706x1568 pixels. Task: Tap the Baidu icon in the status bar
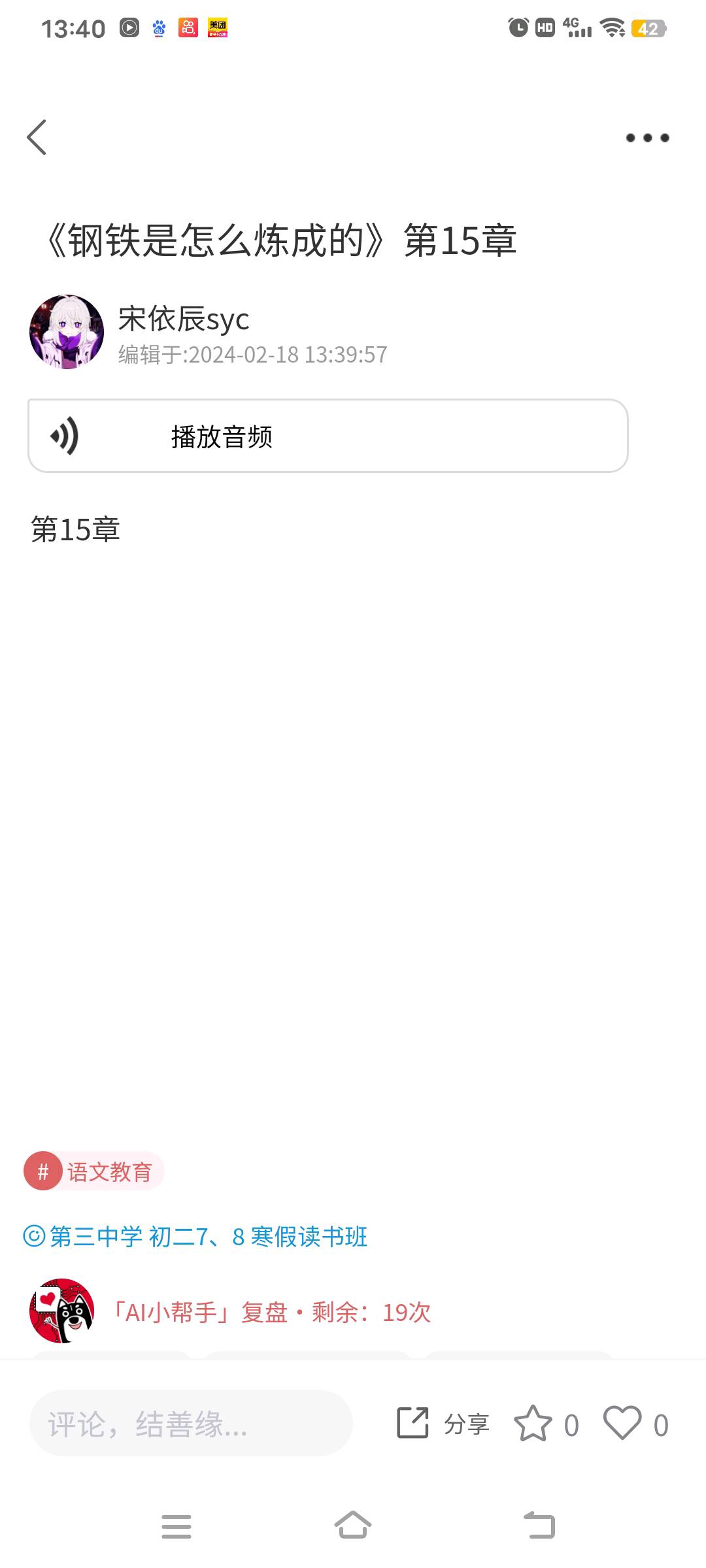158,27
